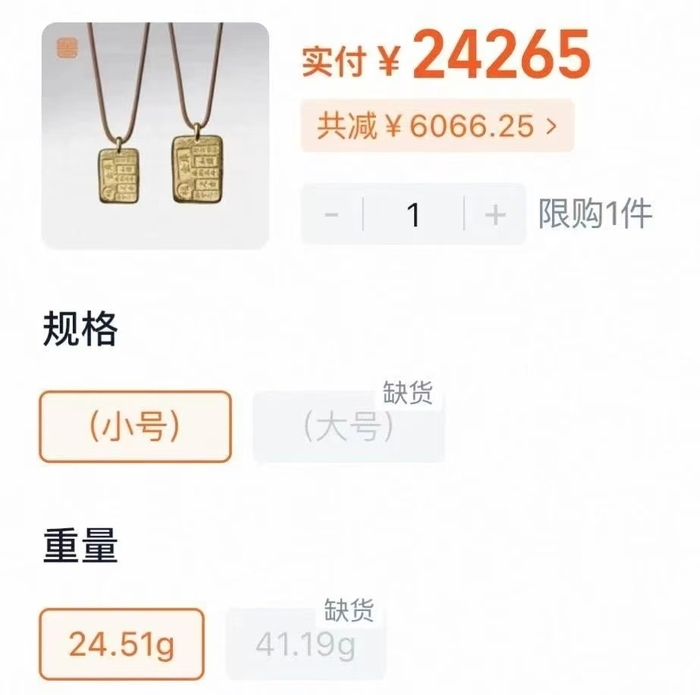This screenshot has width=700, height=695.
Task: Open the necklace product image
Action: [x=155, y=135]
